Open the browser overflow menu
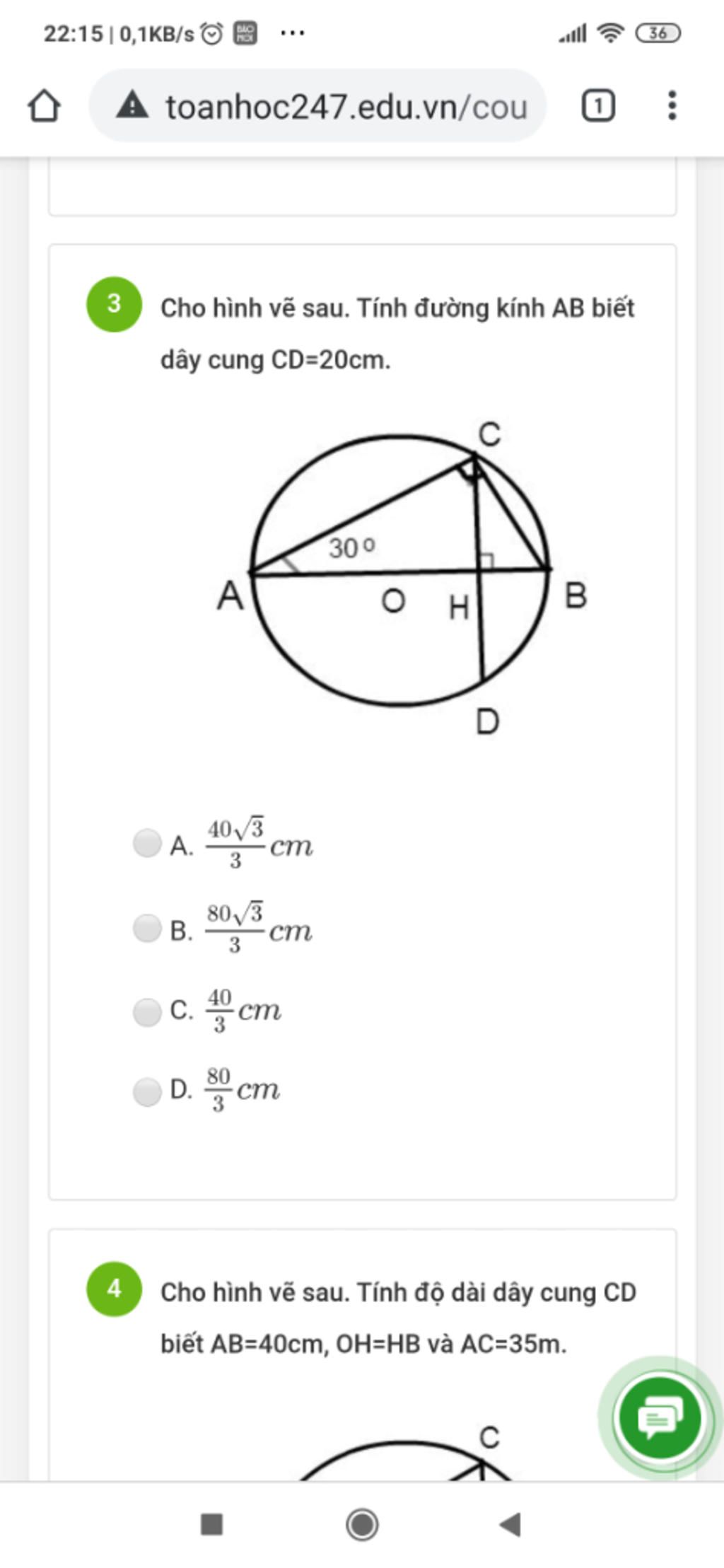 coord(672,106)
